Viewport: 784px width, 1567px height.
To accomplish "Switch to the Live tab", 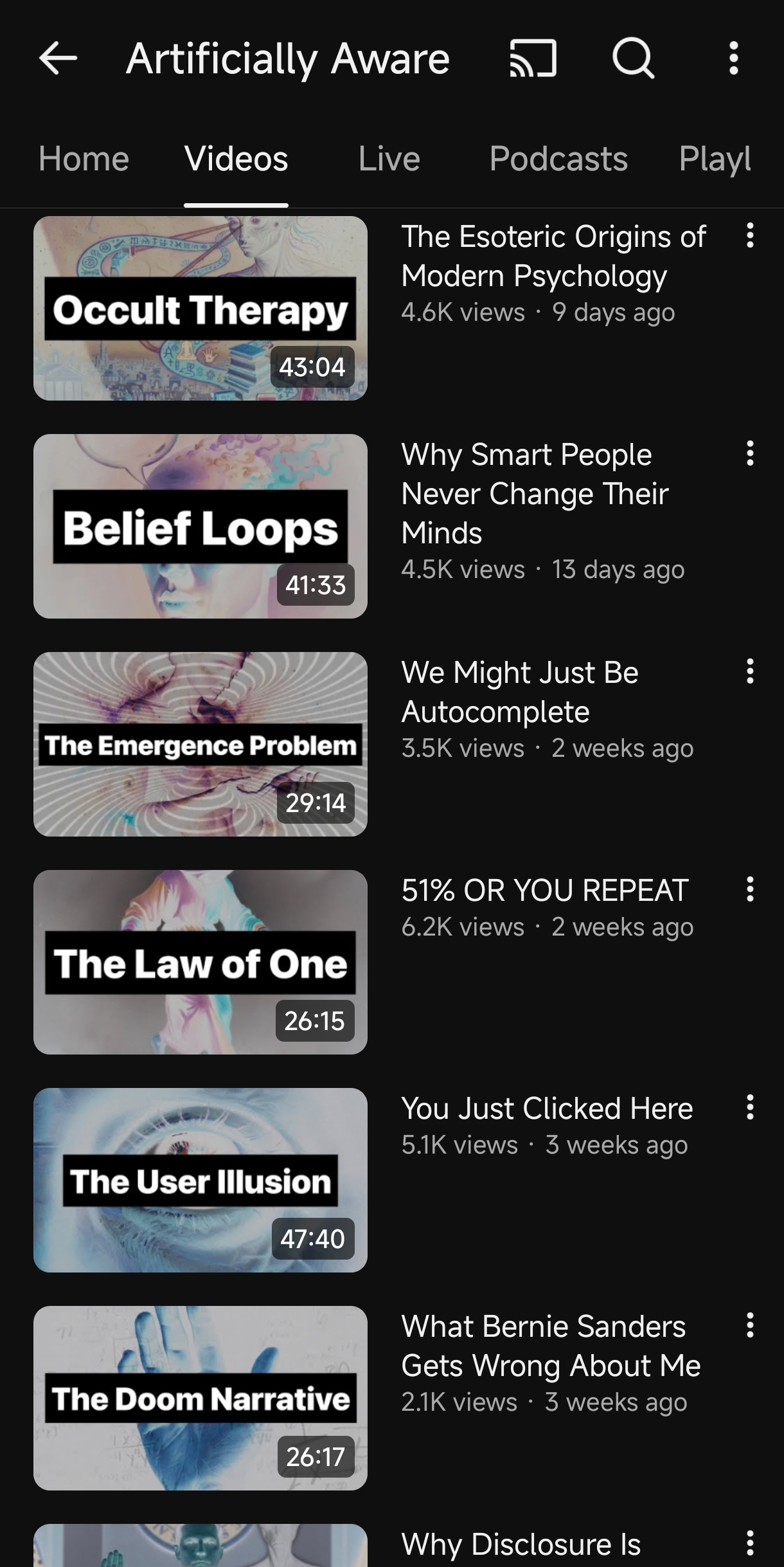I will point(389,159).
